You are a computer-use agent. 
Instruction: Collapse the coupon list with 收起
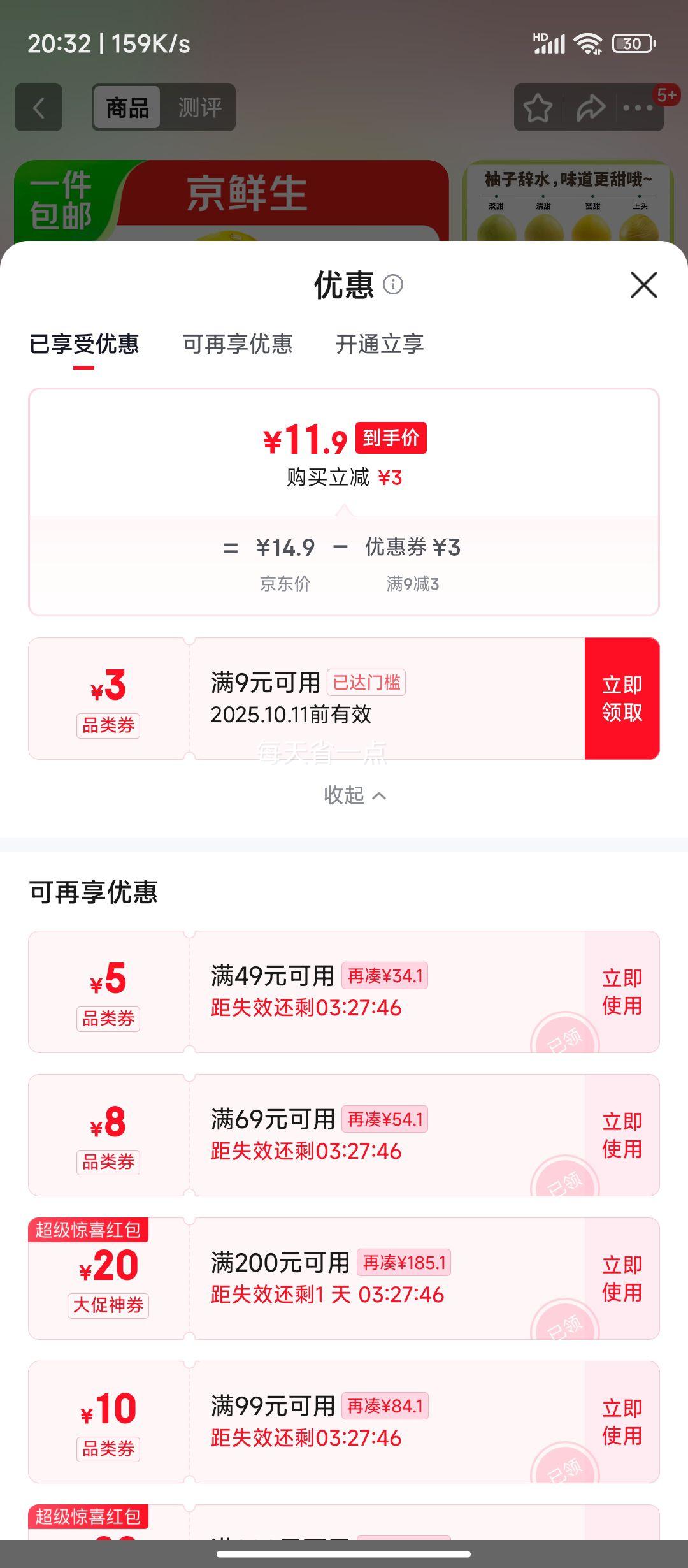tap(354, 795)
